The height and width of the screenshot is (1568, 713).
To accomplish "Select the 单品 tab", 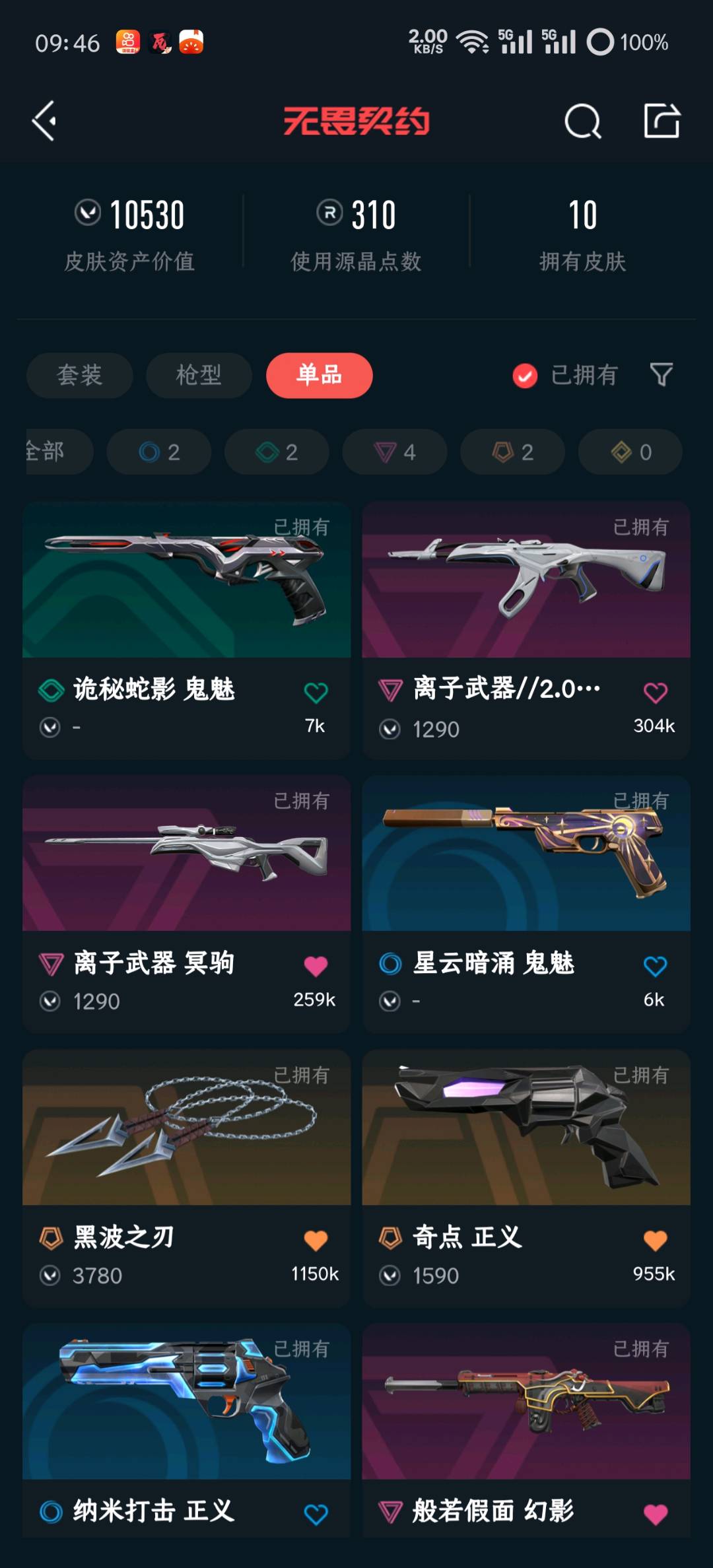I will (320, 375).
